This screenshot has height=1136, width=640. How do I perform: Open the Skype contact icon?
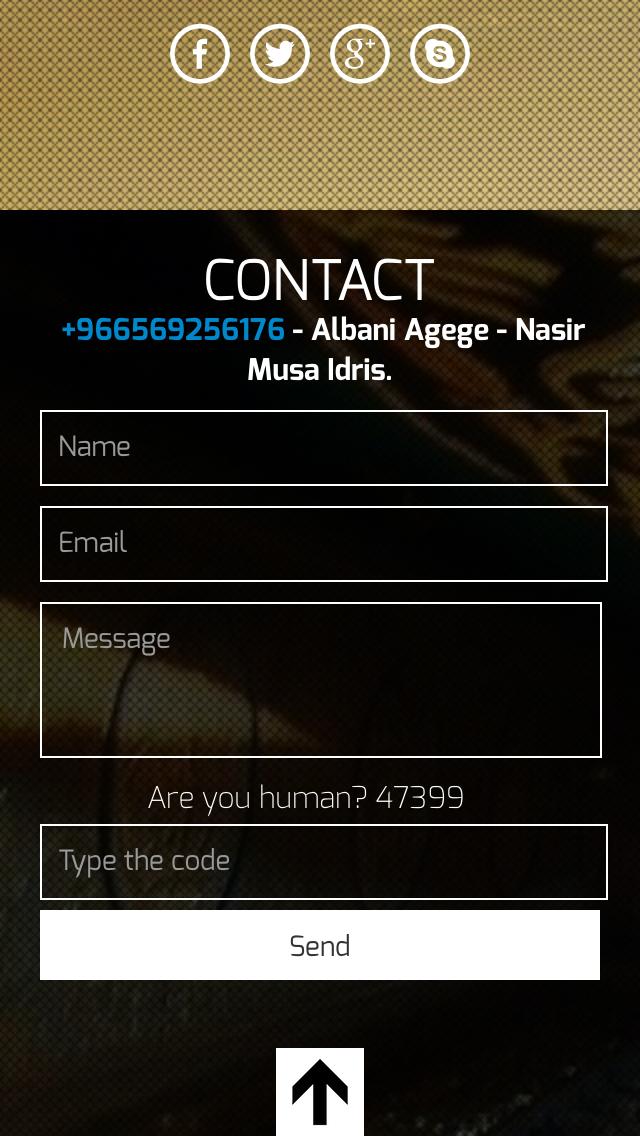point(440,54)
